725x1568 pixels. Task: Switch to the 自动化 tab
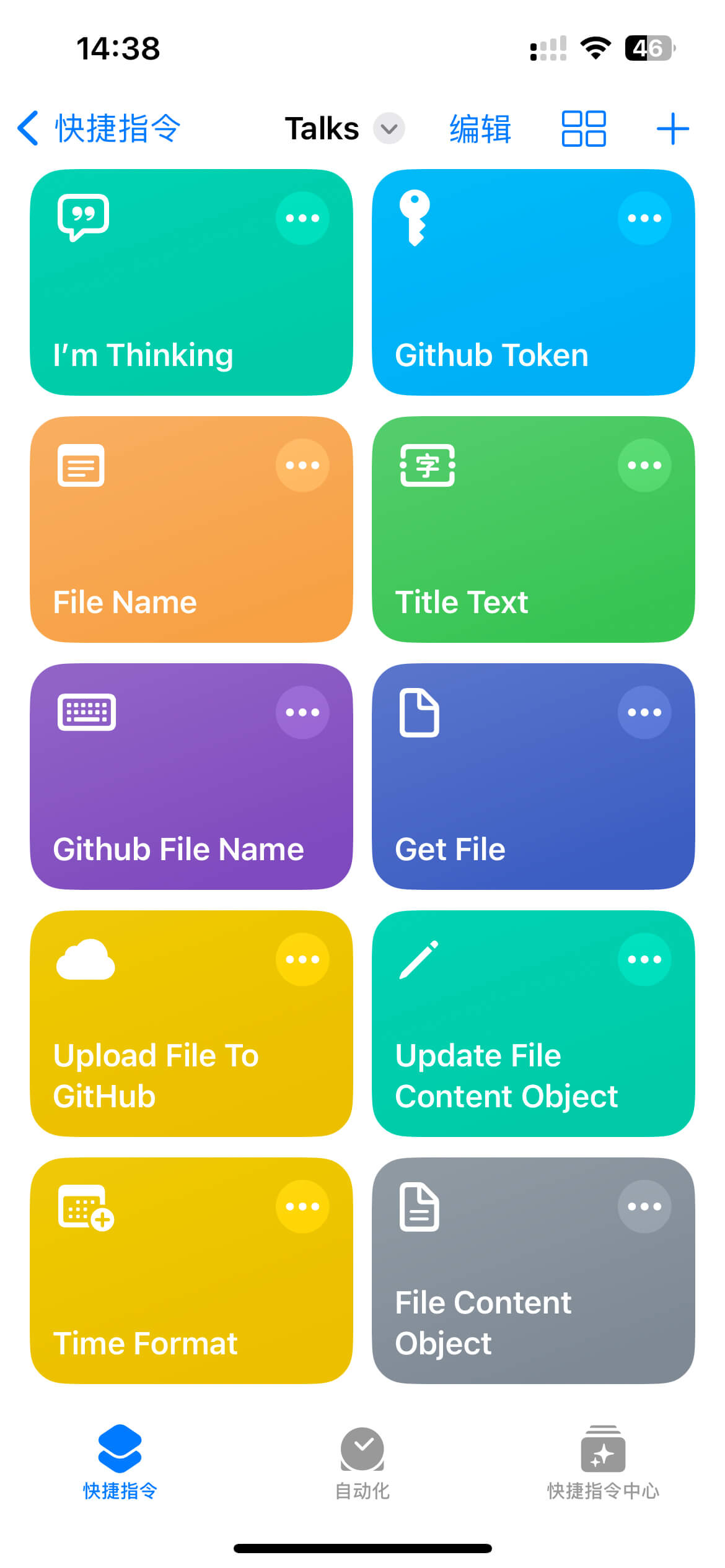click(x=362, y=1463)
